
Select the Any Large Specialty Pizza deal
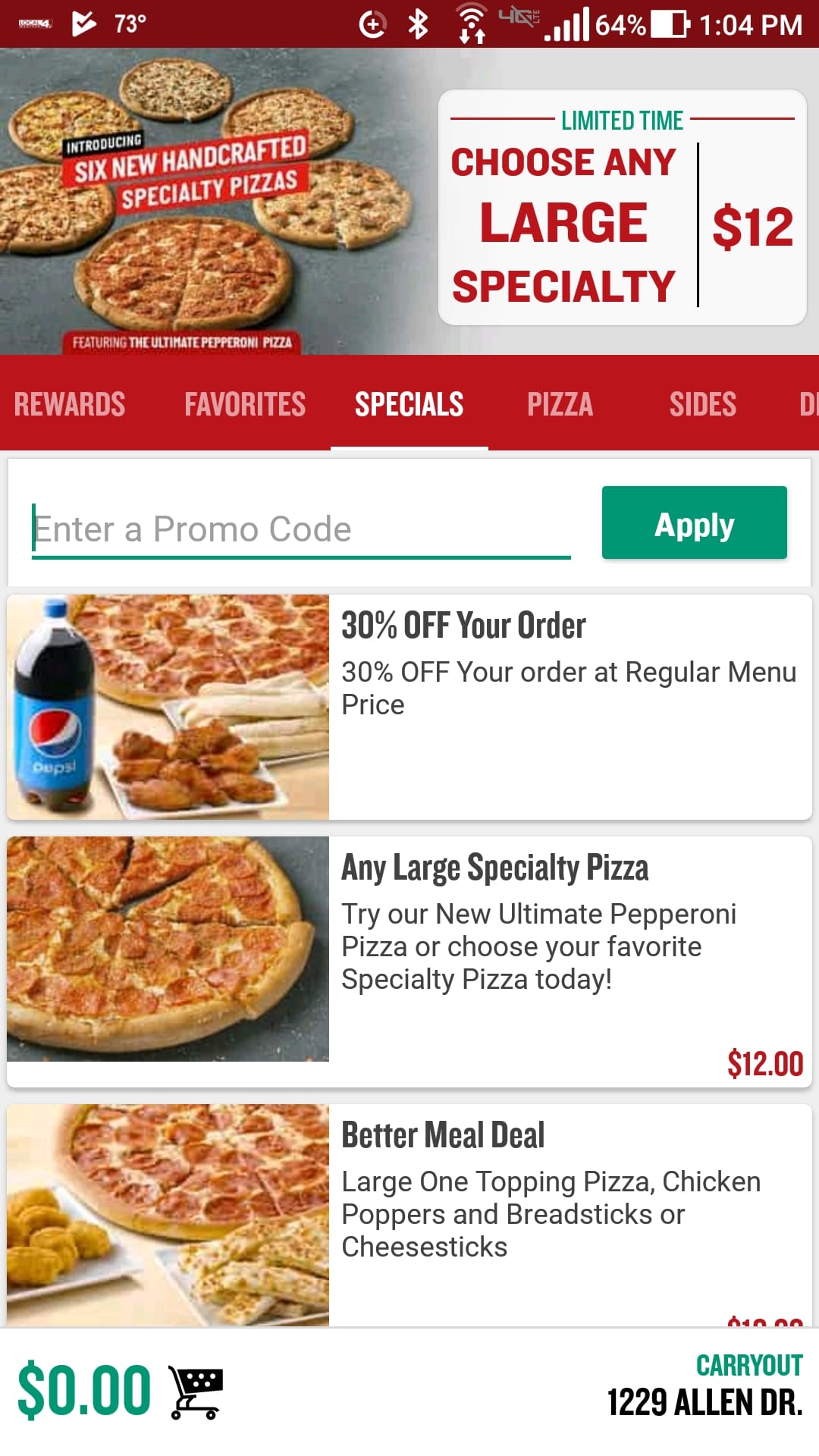click(x=409, y=960)
